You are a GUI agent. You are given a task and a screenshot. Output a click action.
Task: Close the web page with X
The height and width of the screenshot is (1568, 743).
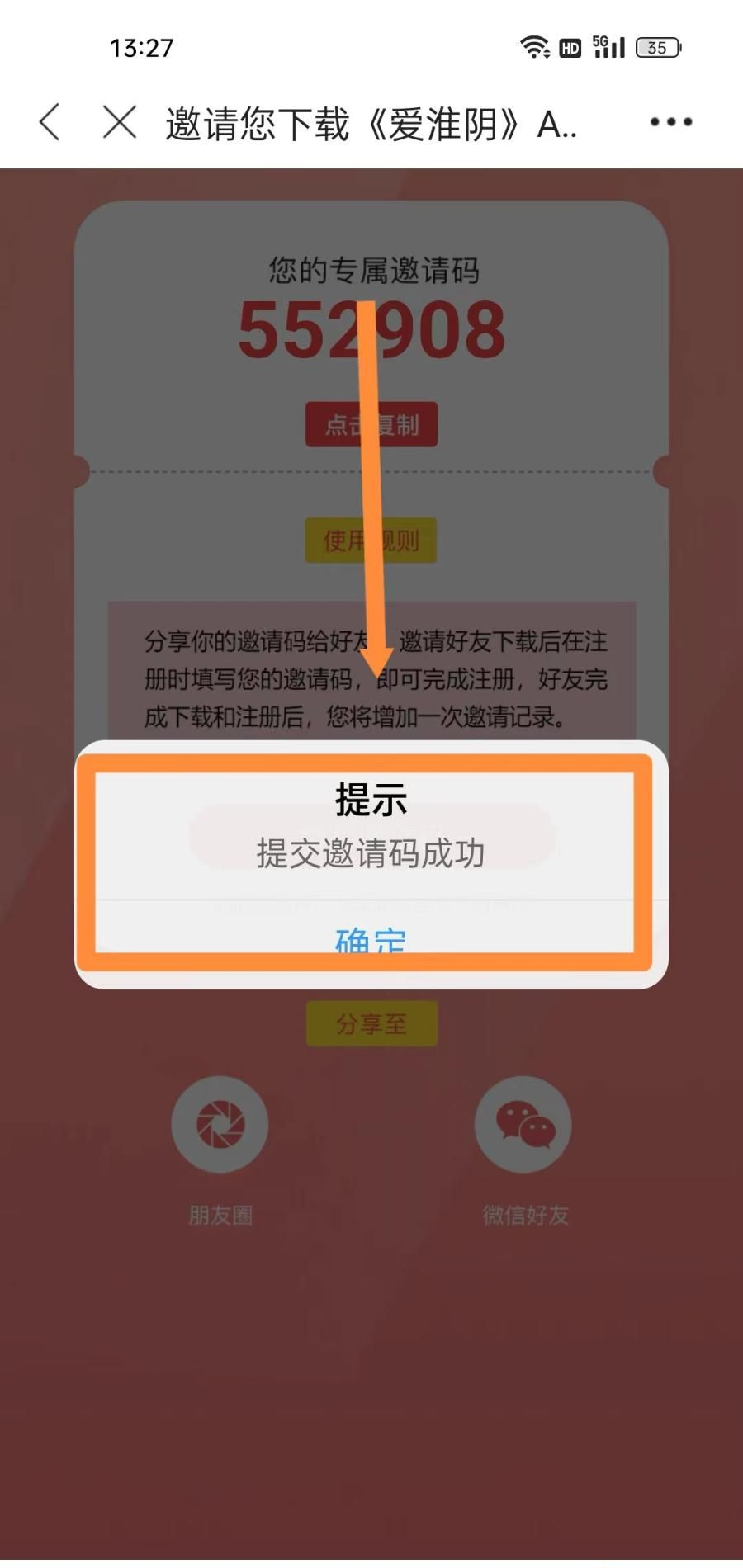pos(120,122)
